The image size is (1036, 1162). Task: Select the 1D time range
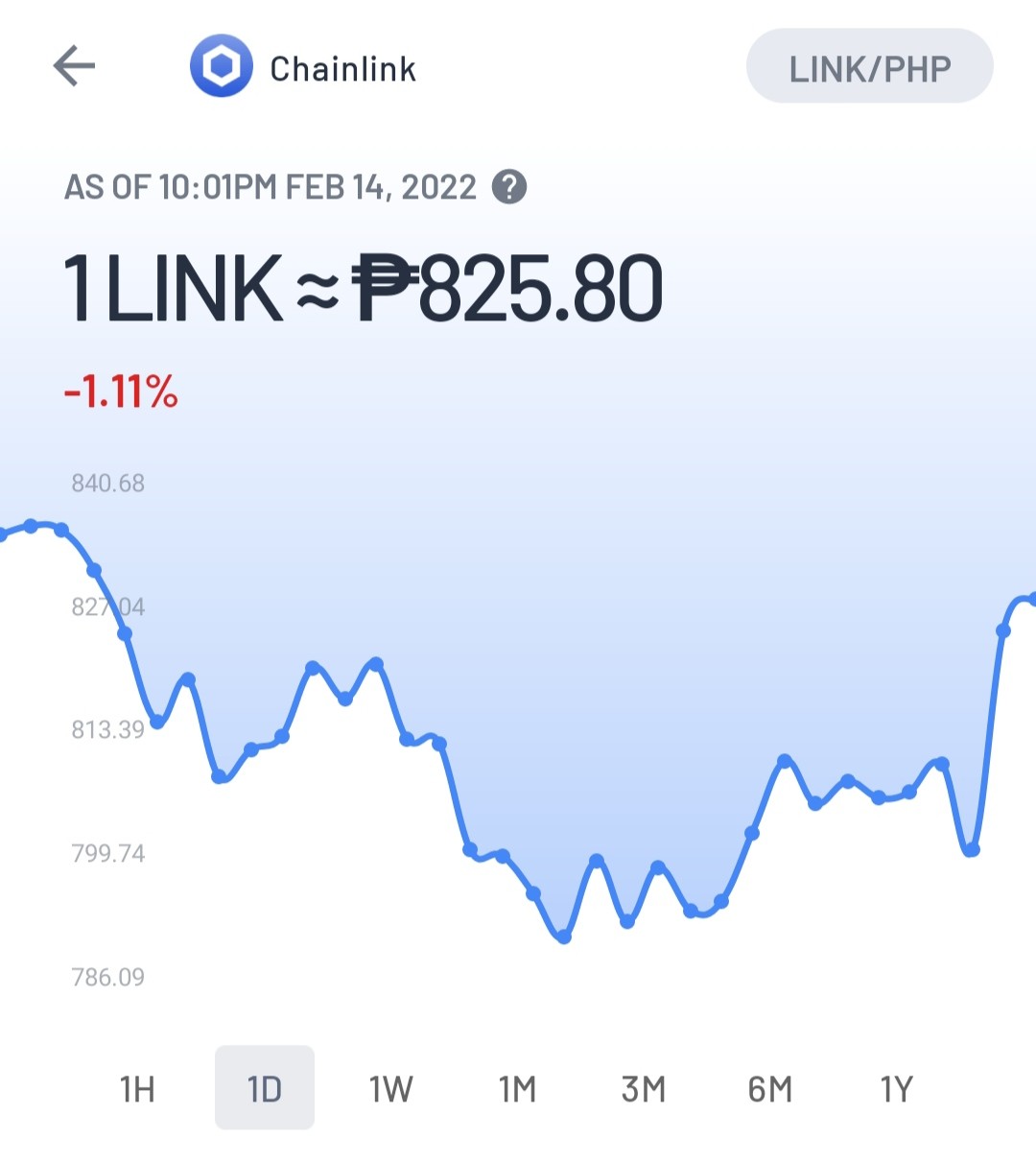[x=264, y=1088]
